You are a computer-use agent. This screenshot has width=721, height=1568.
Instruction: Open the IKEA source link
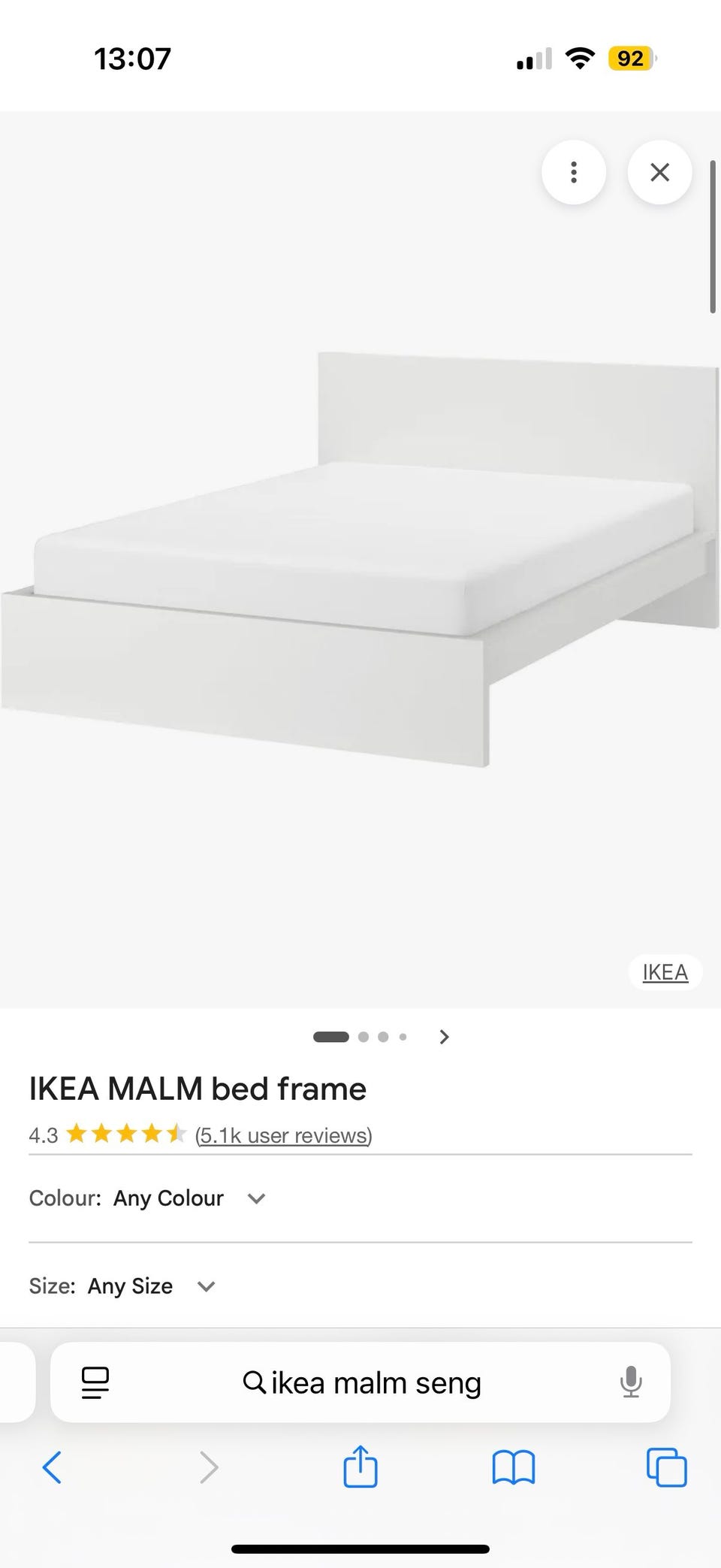(x=665, y=972)
